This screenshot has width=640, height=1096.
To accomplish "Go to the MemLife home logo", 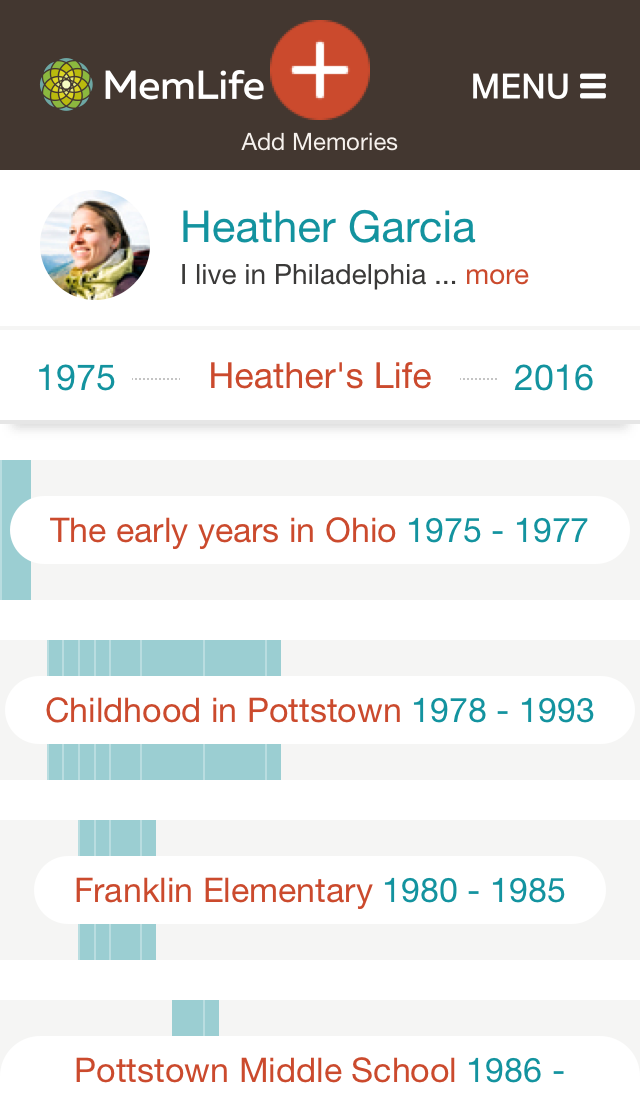I will click(x=152, y=85).
